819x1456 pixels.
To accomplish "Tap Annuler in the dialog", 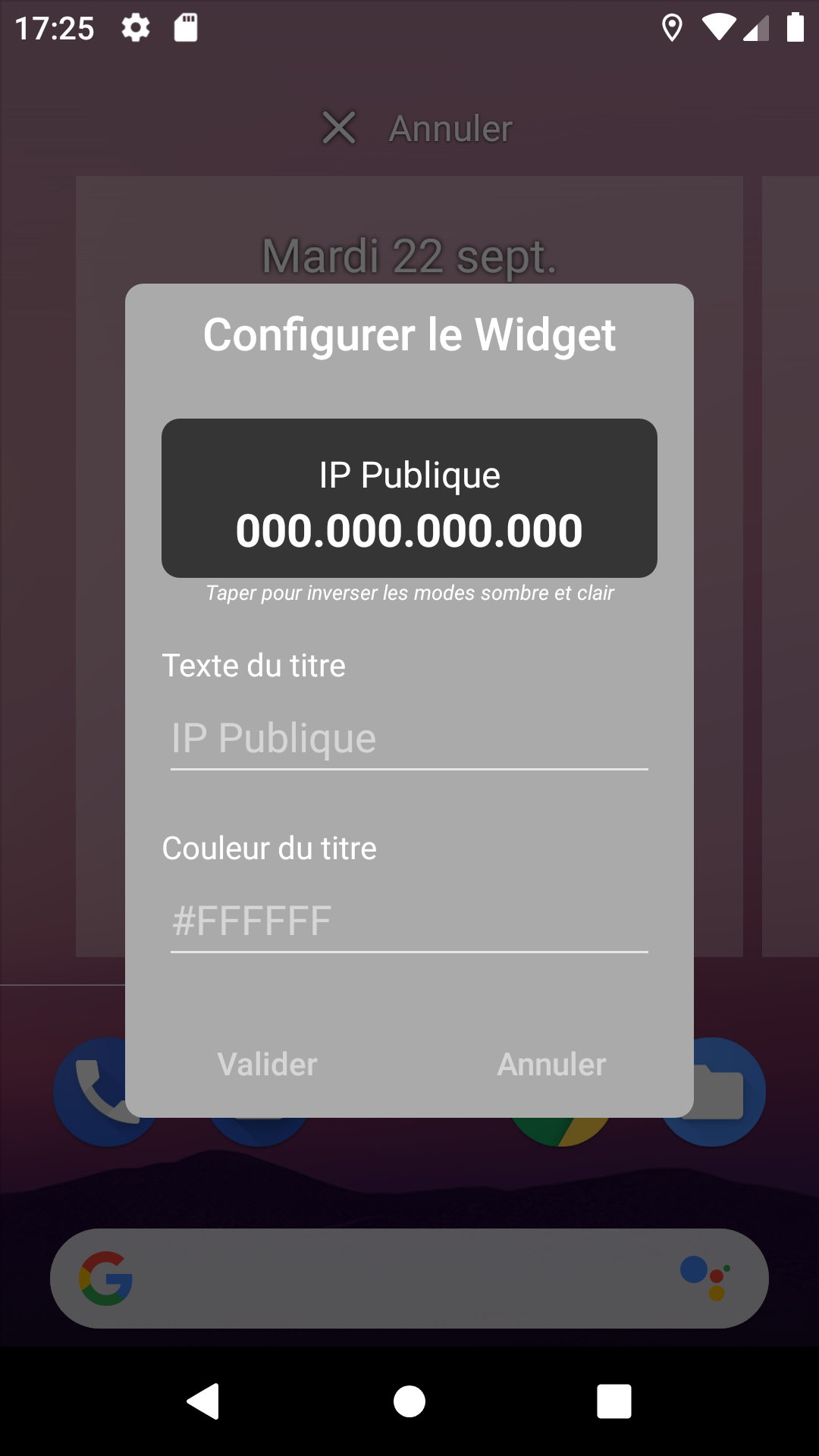I will click(x=551, y=1064).
